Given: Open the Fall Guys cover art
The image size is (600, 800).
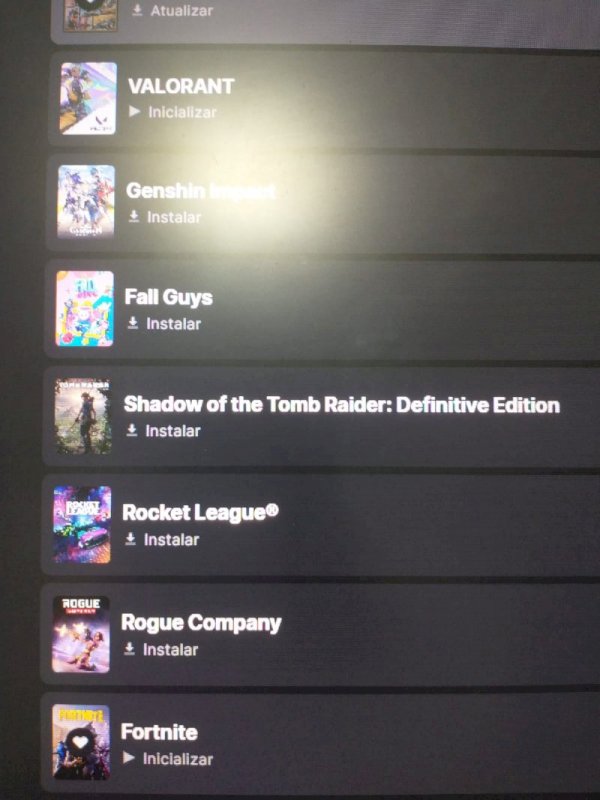Looking at the screenshot, I should pos(85,309).
